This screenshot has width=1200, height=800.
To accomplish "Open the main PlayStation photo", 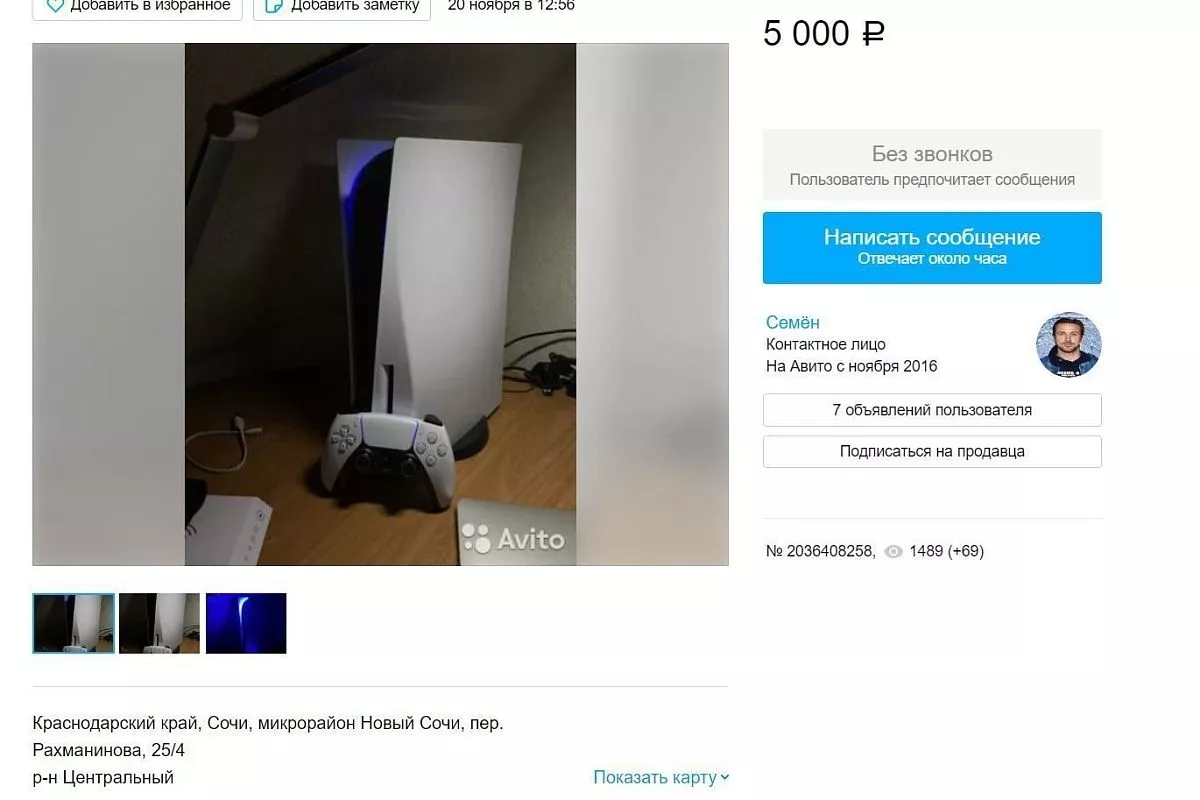I will pyautogui.click(x=380, y=304).
